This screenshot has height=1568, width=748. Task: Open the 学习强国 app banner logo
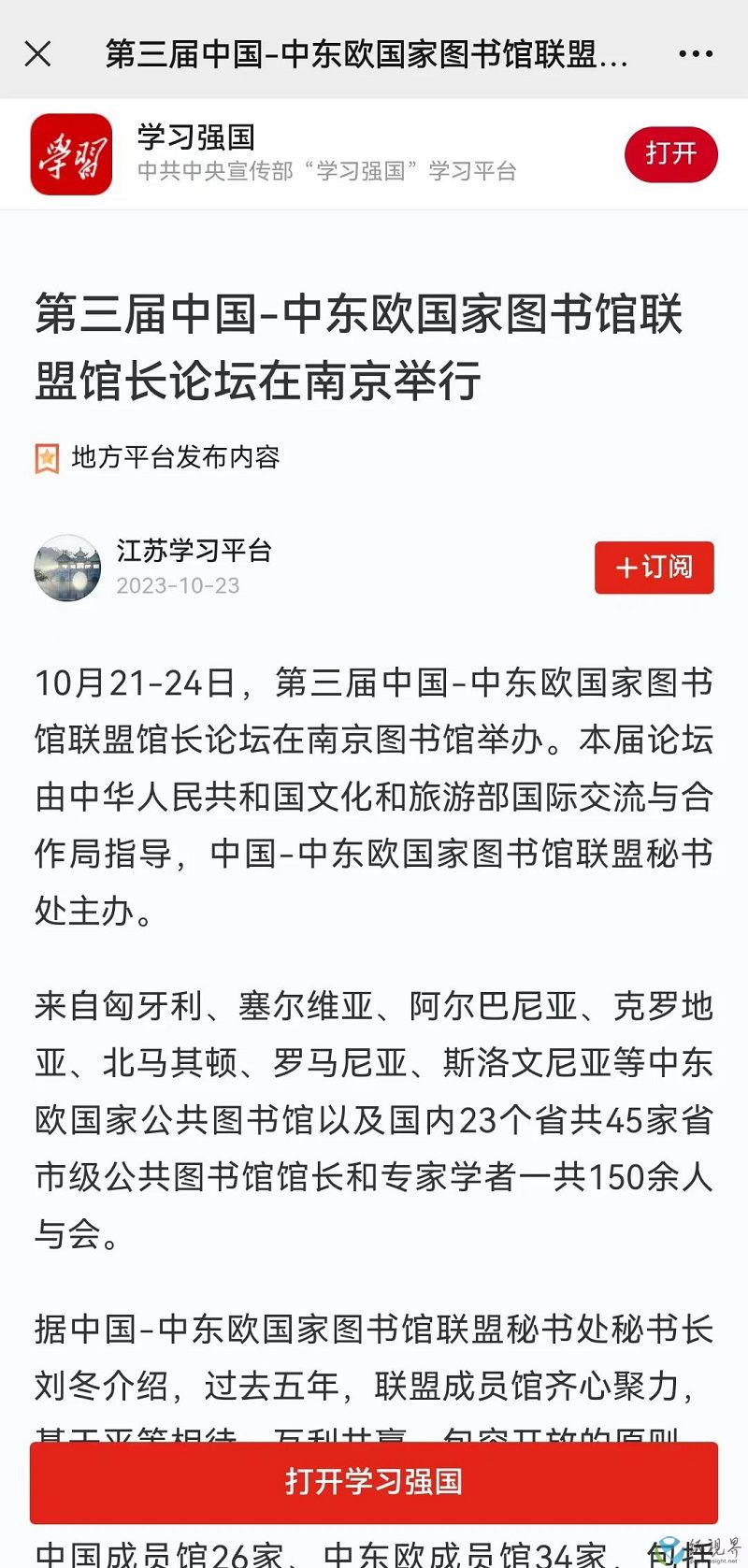[x=71, y=154]
